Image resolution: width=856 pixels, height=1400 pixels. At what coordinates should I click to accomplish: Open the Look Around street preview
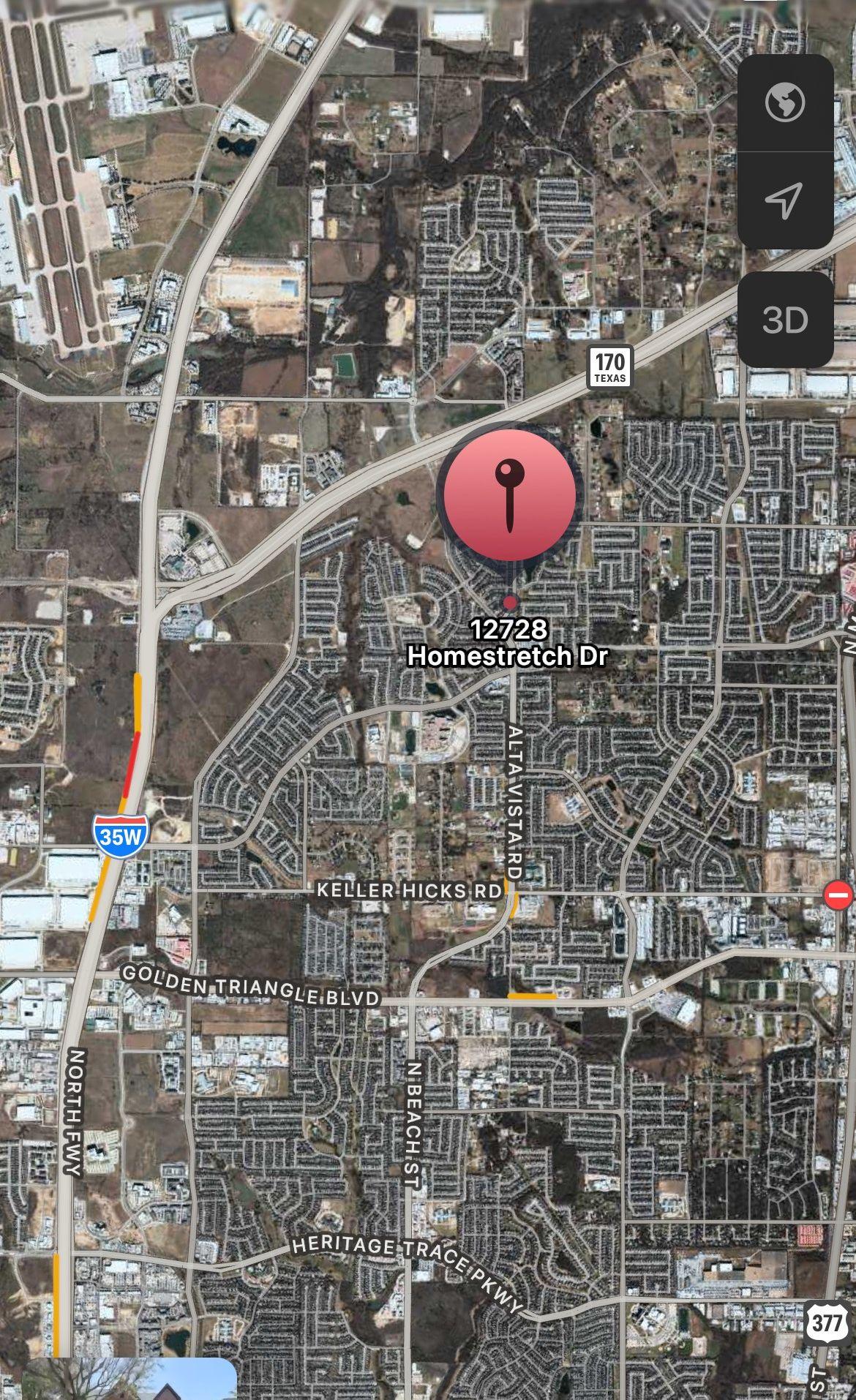(129, 1379)
